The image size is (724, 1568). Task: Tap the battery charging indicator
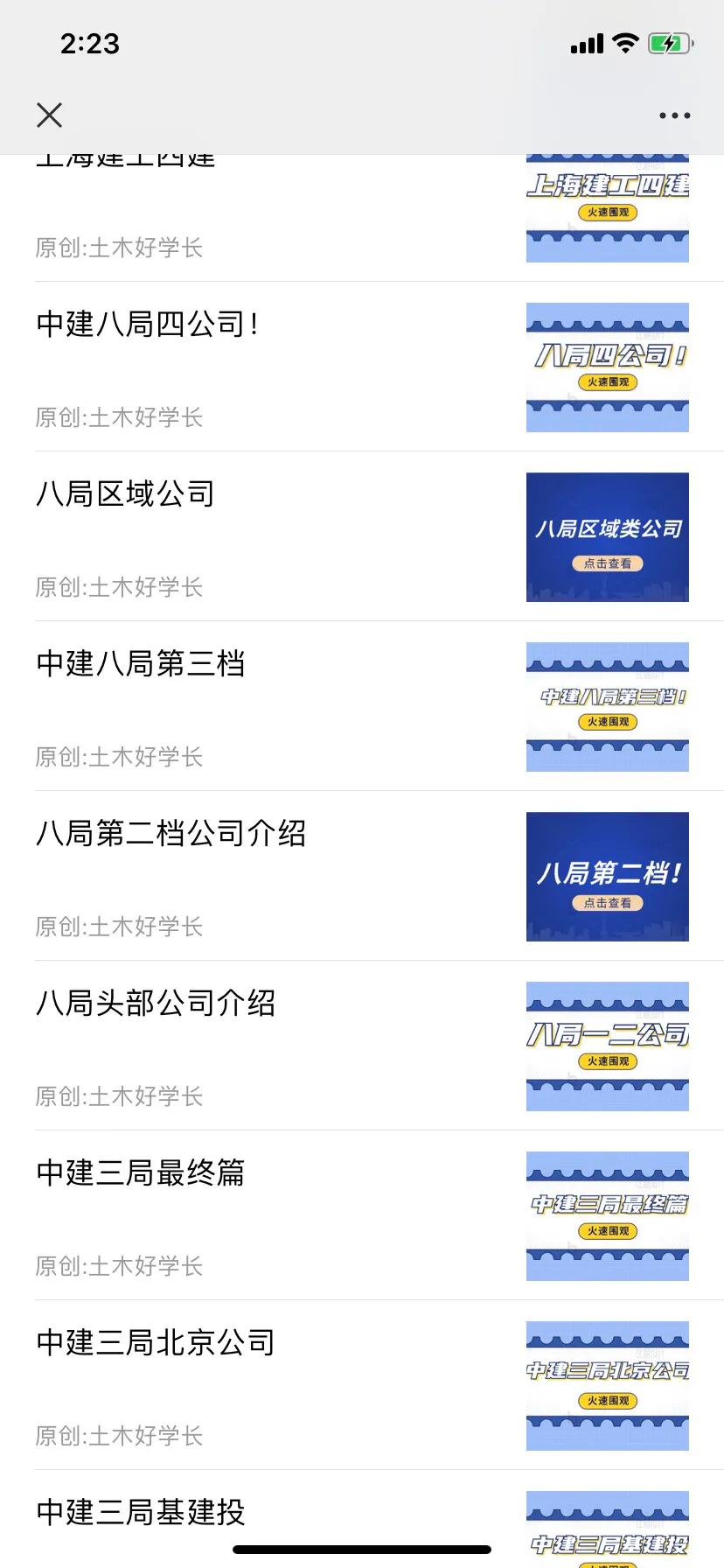tap(667, 43)
